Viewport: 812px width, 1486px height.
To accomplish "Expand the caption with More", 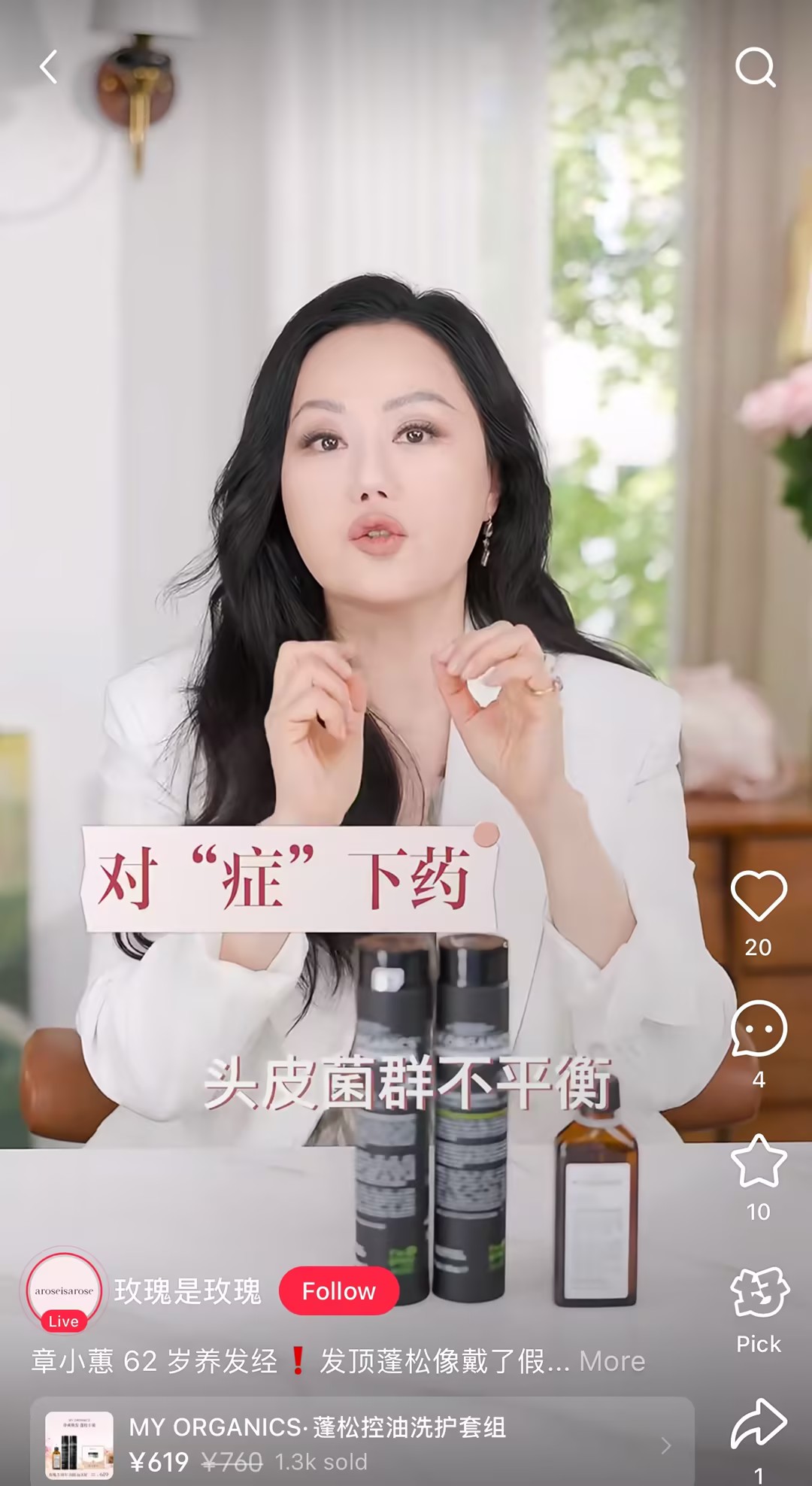I will [x=612, y=1361].
